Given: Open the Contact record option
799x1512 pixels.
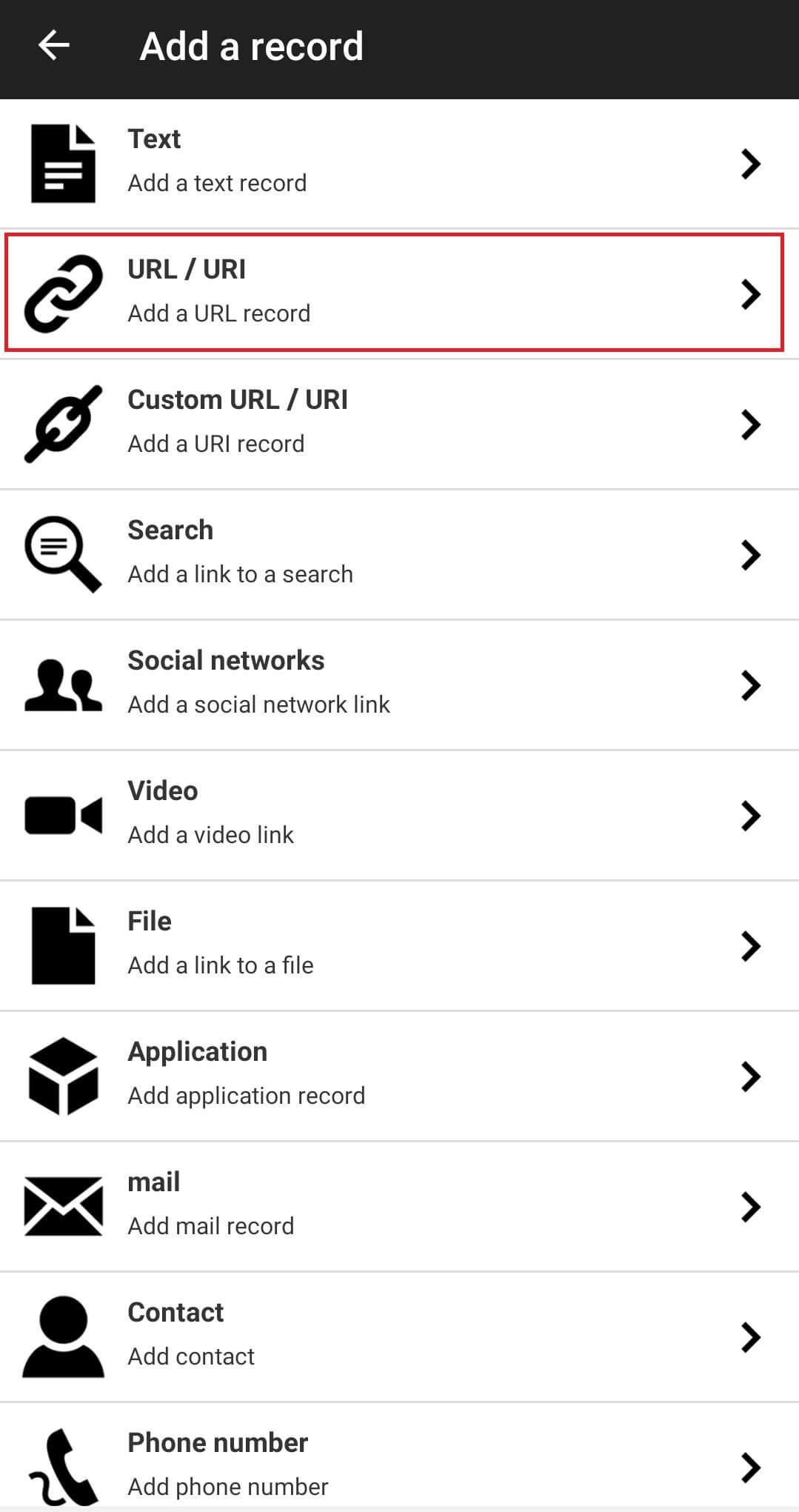Looking at the screenshot, I should (399, 1336).
